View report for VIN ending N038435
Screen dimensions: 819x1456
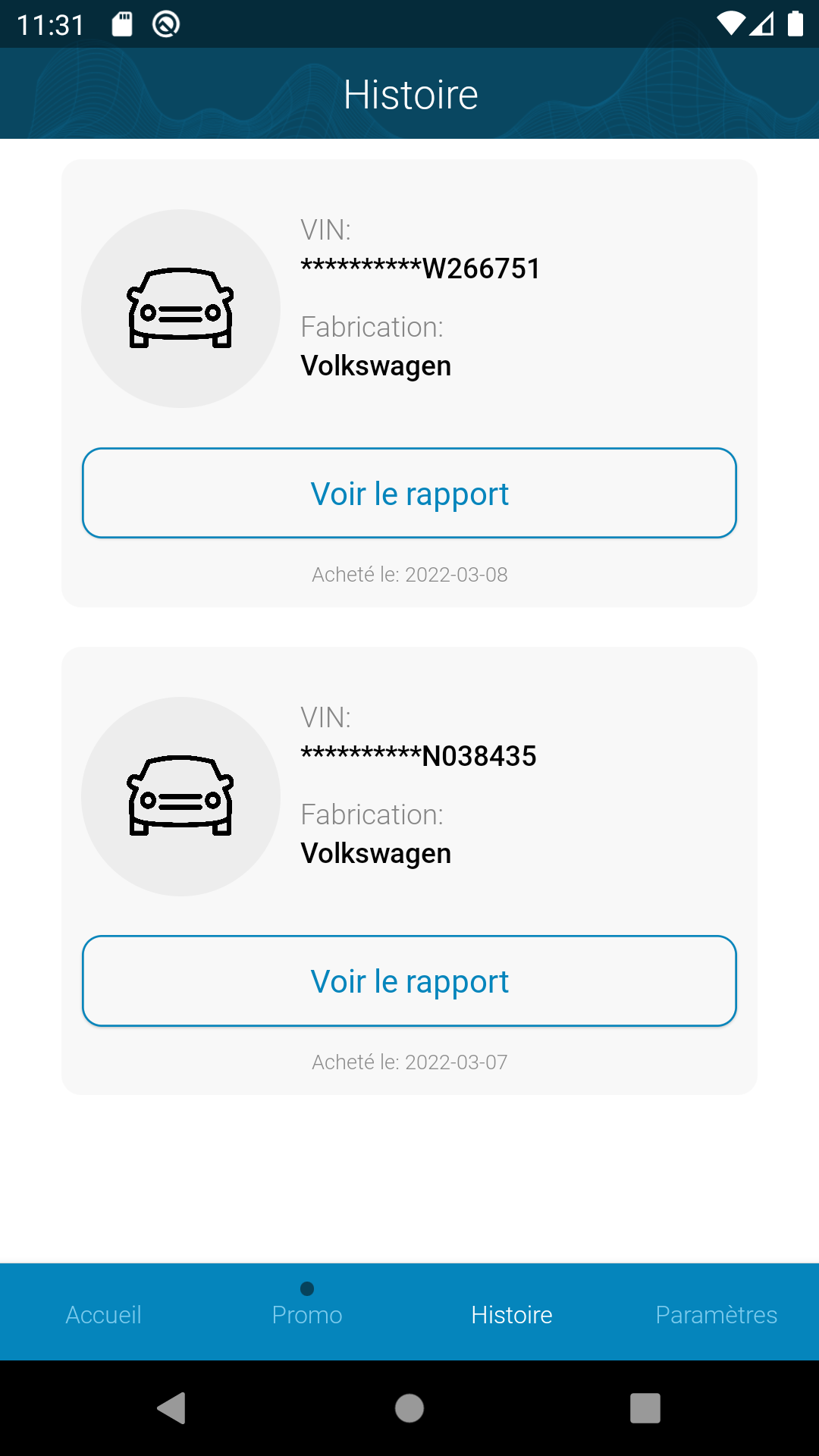[x=409, y=981]
